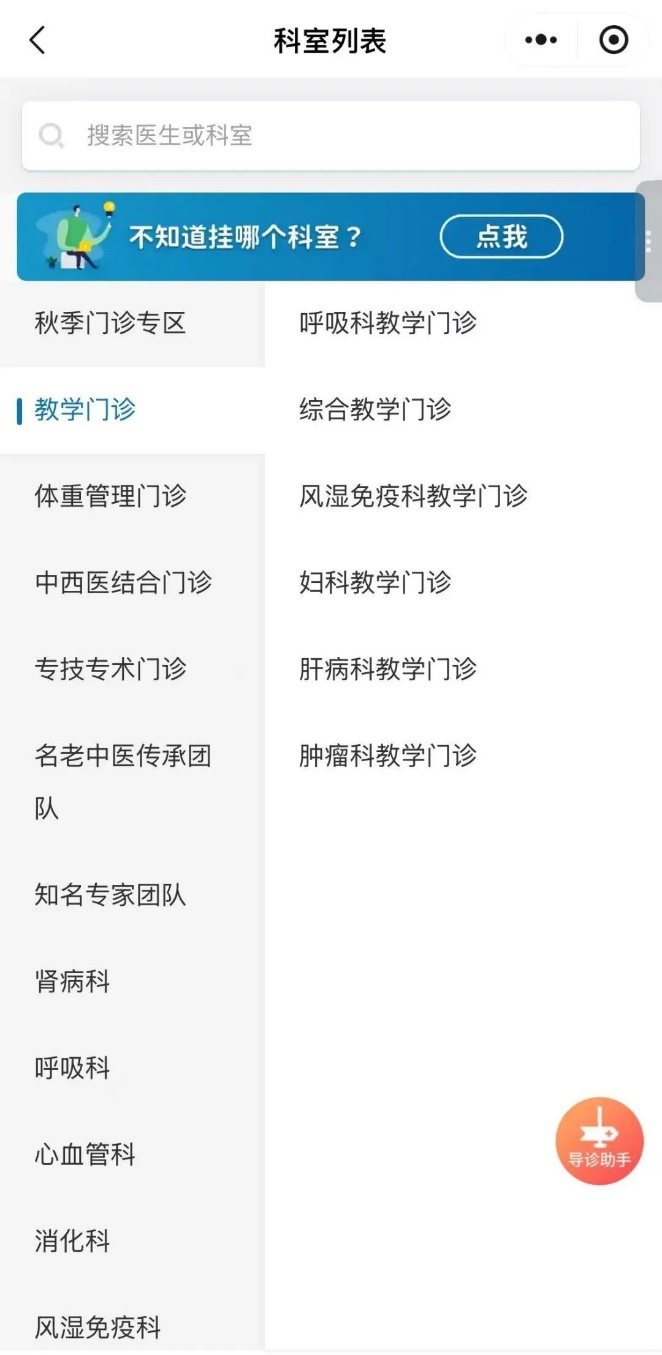This screenshot has width=662, height=1355.
Task: Open 呼吸科教学门诊
Action: (463, 323)
